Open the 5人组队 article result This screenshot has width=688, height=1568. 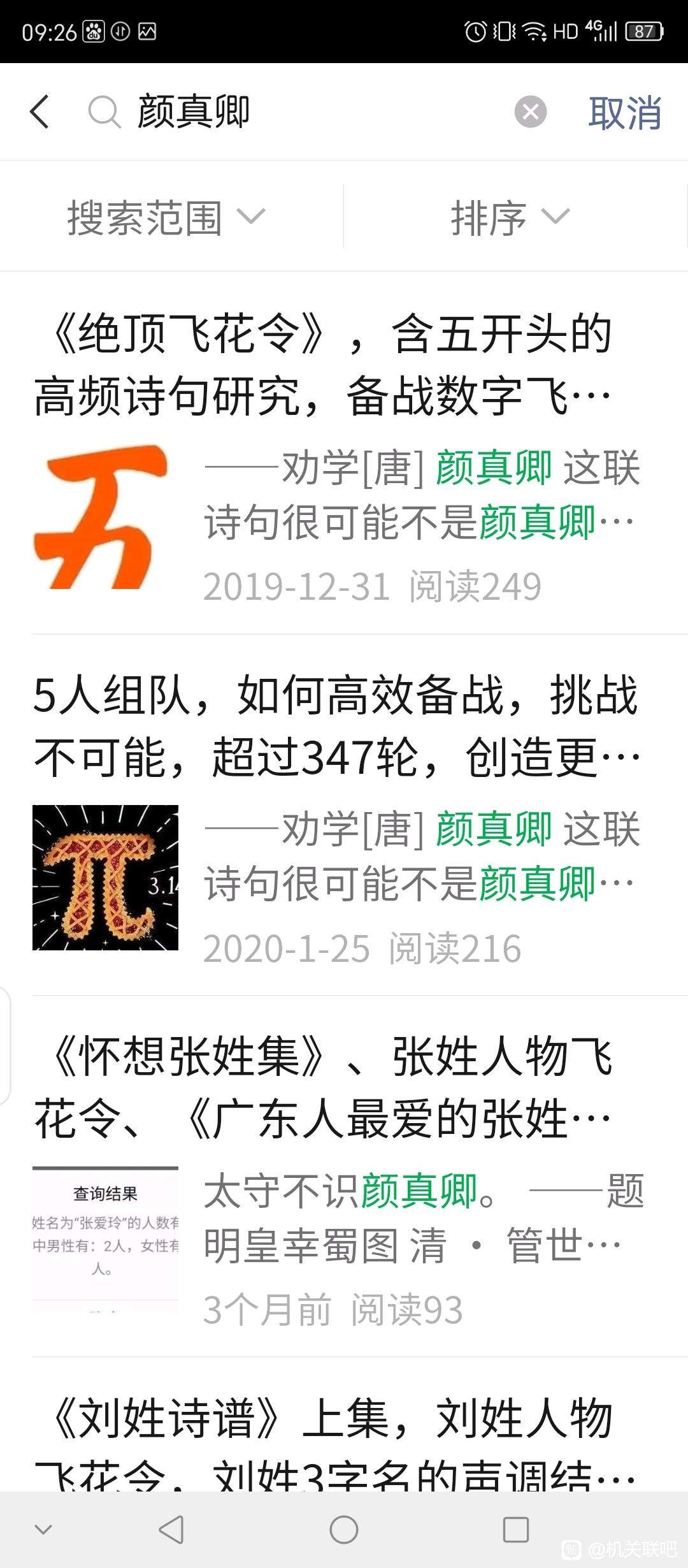(x=335, y=726)
